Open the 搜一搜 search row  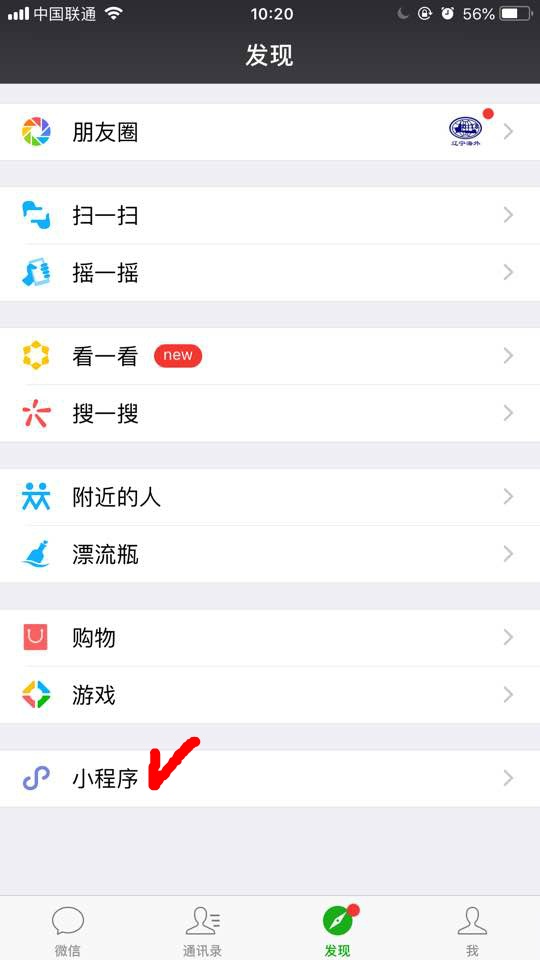pyautogui.click(x=270, y=413)
